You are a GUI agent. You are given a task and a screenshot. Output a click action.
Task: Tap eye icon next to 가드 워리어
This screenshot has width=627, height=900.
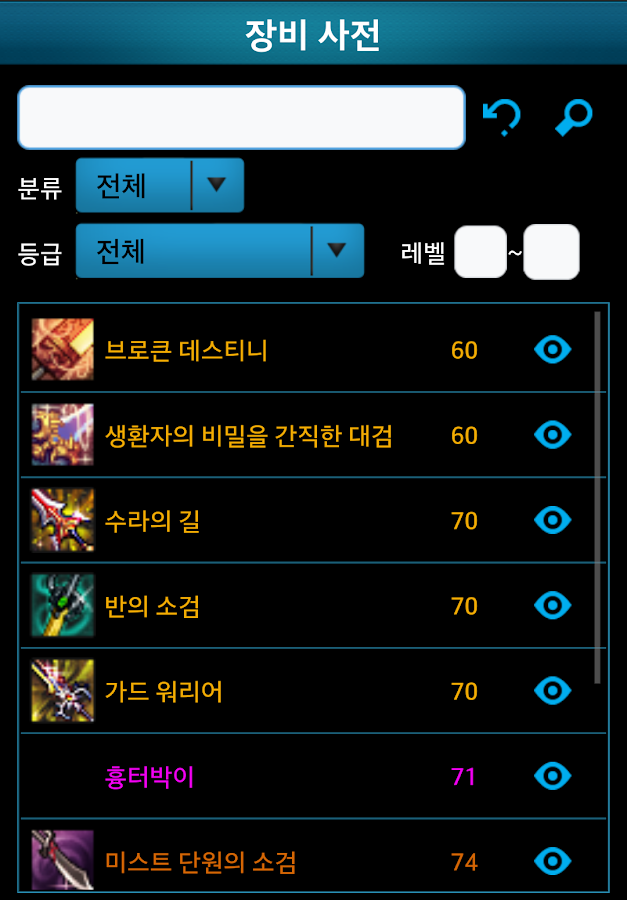tap(552, 691)
